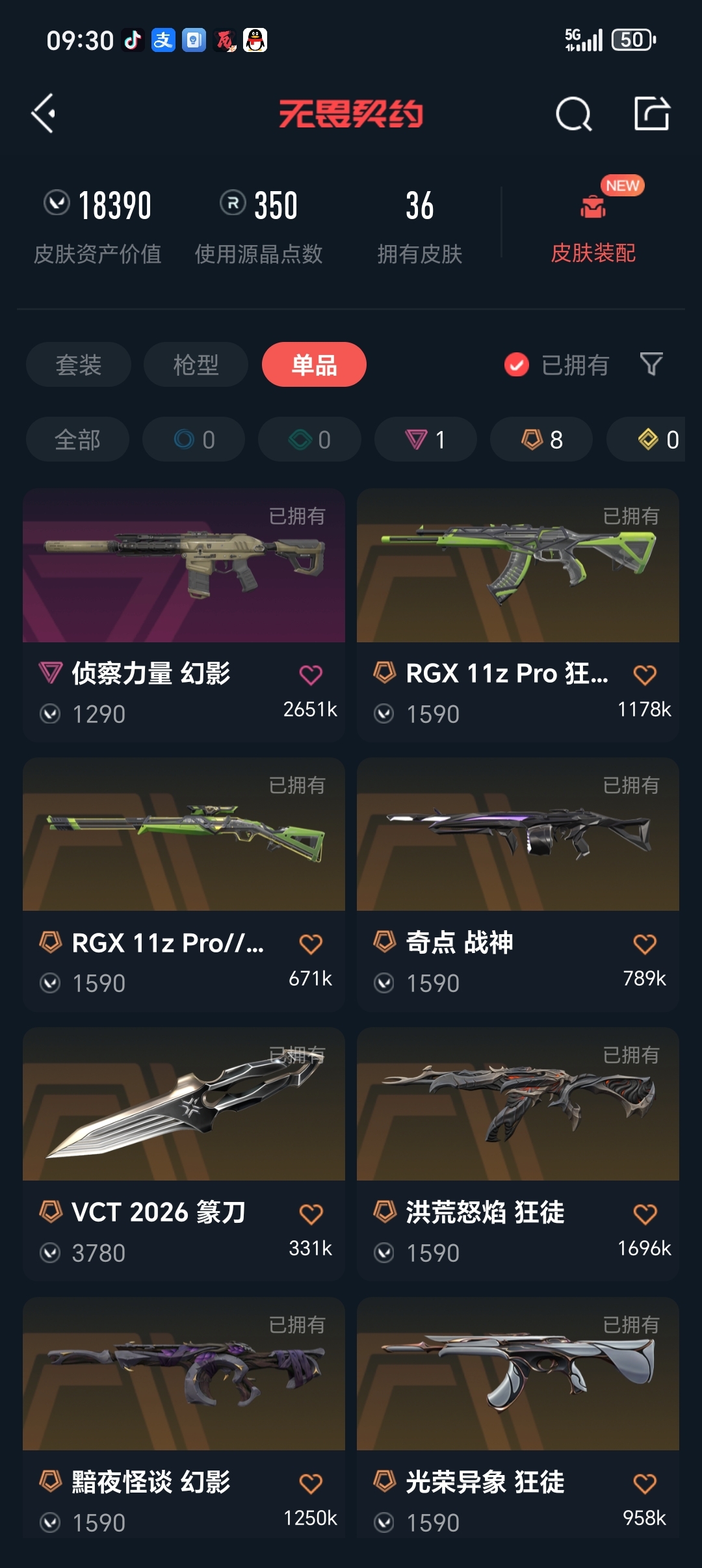Image resolution: width=702 pixels, height=1568 pixels.
Task: Open the filter funnel icon
Action: [651, 364]
